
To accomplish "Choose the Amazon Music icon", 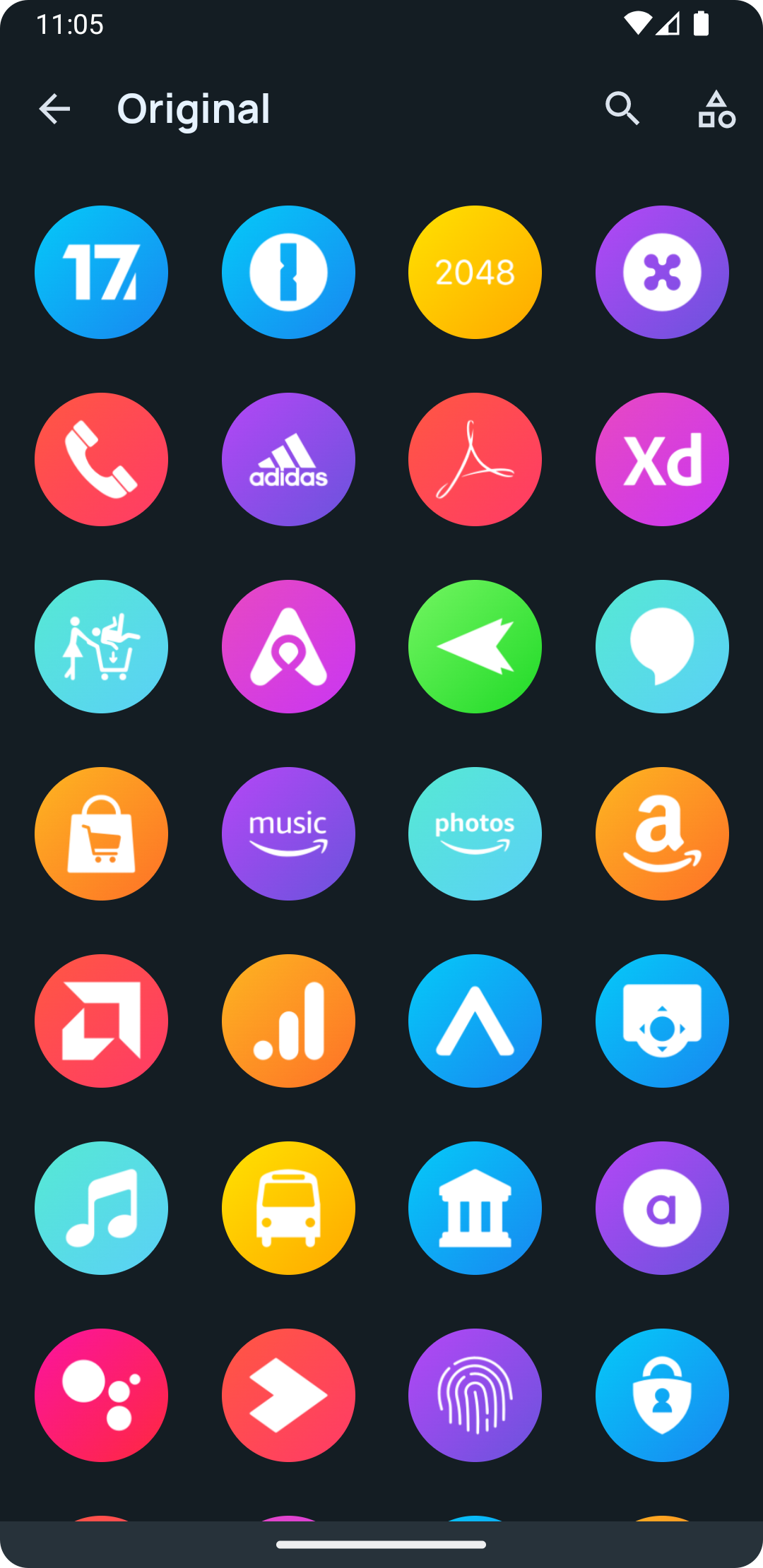I will (288, 833).
